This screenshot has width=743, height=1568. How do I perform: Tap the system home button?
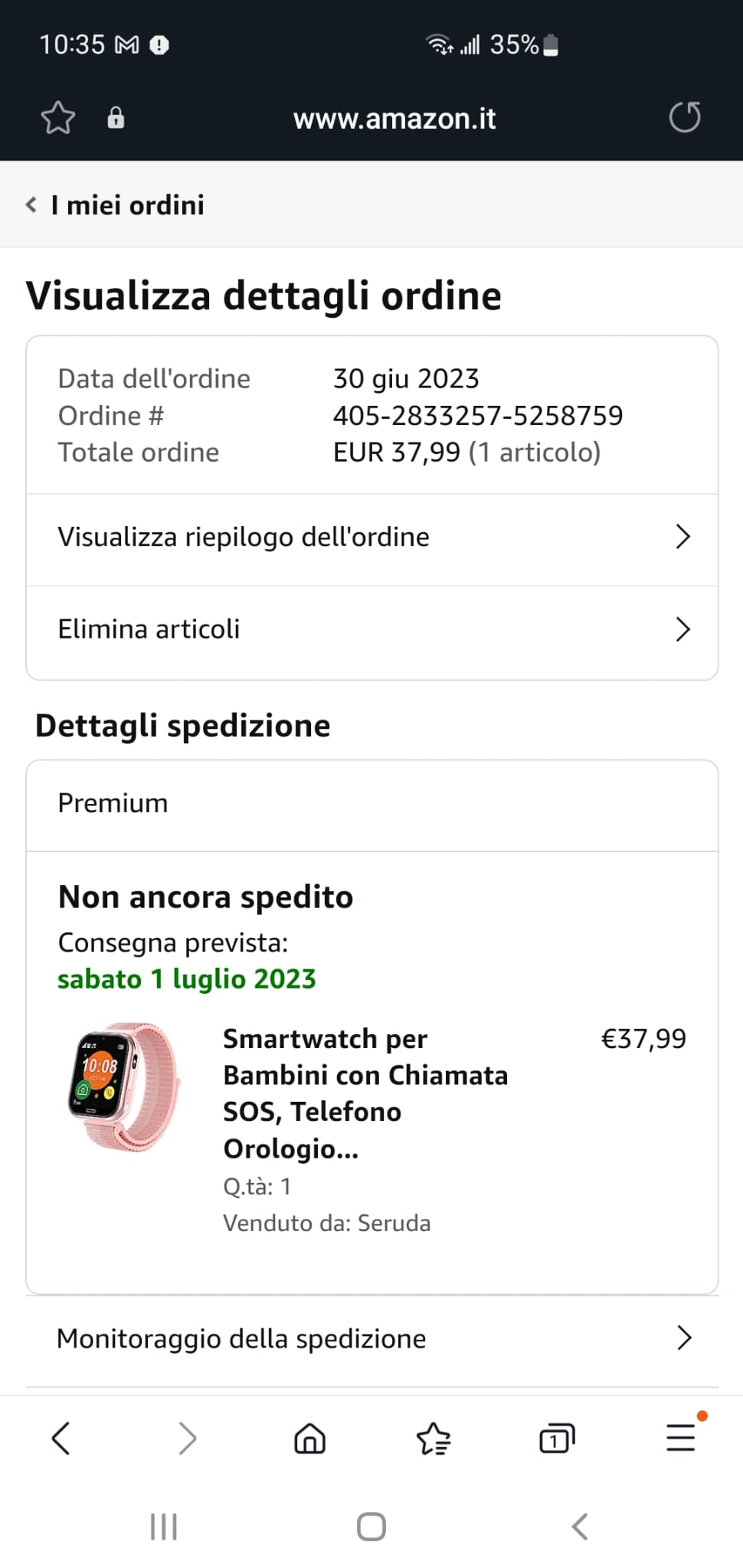371,1527
